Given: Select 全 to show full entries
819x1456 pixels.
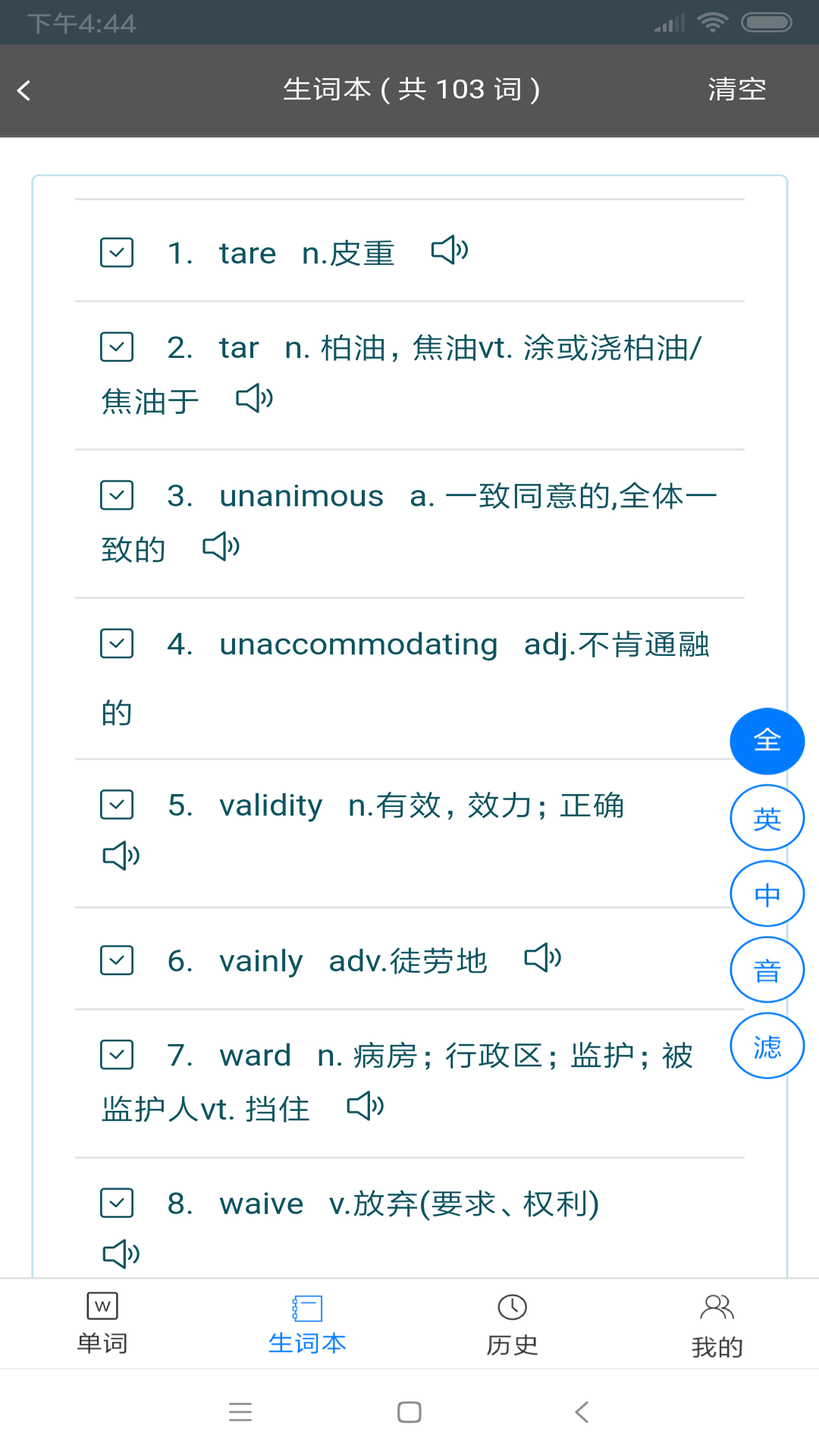Looking at the screenshot, I should click(767, 741).
